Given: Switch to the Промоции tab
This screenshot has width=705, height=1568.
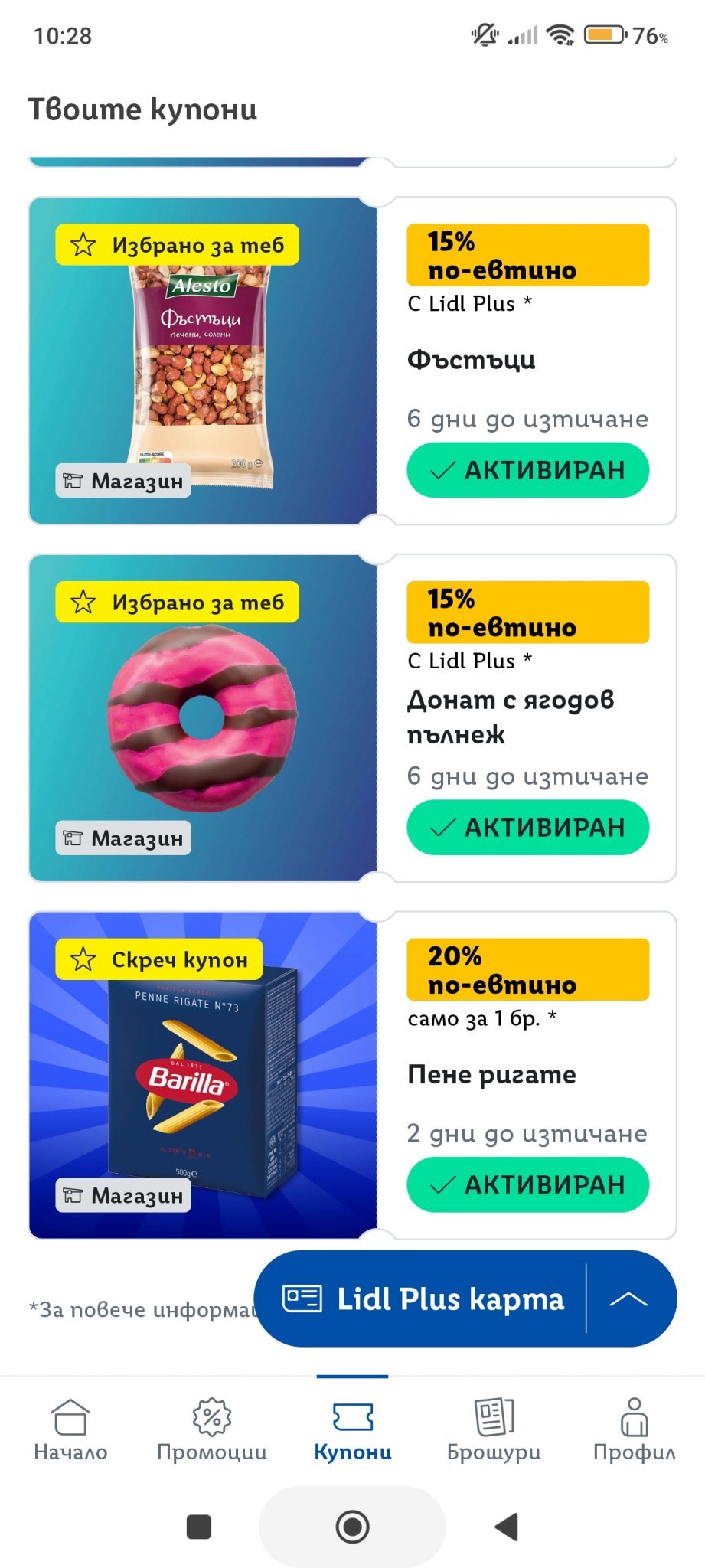Looking at the screenshot, I should click(212, 1428).
